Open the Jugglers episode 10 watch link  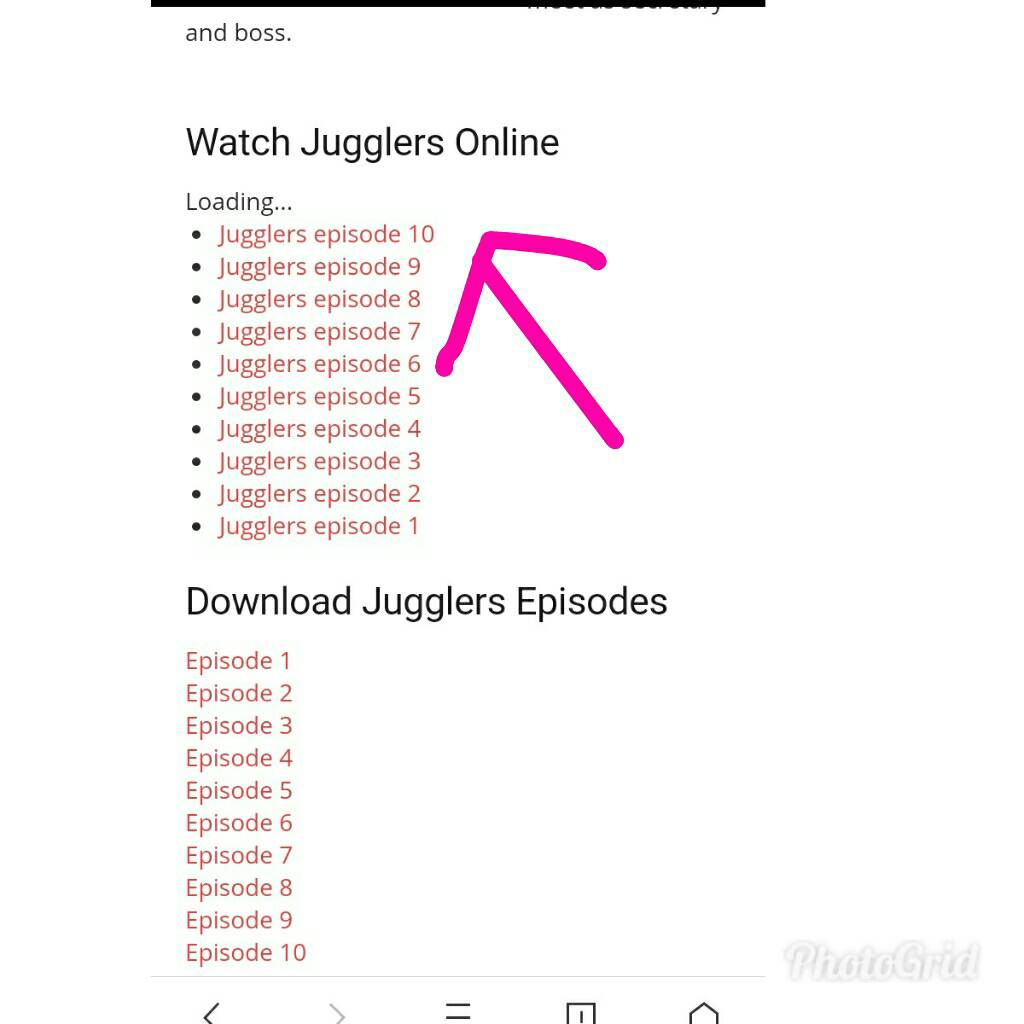coord(326,234)
